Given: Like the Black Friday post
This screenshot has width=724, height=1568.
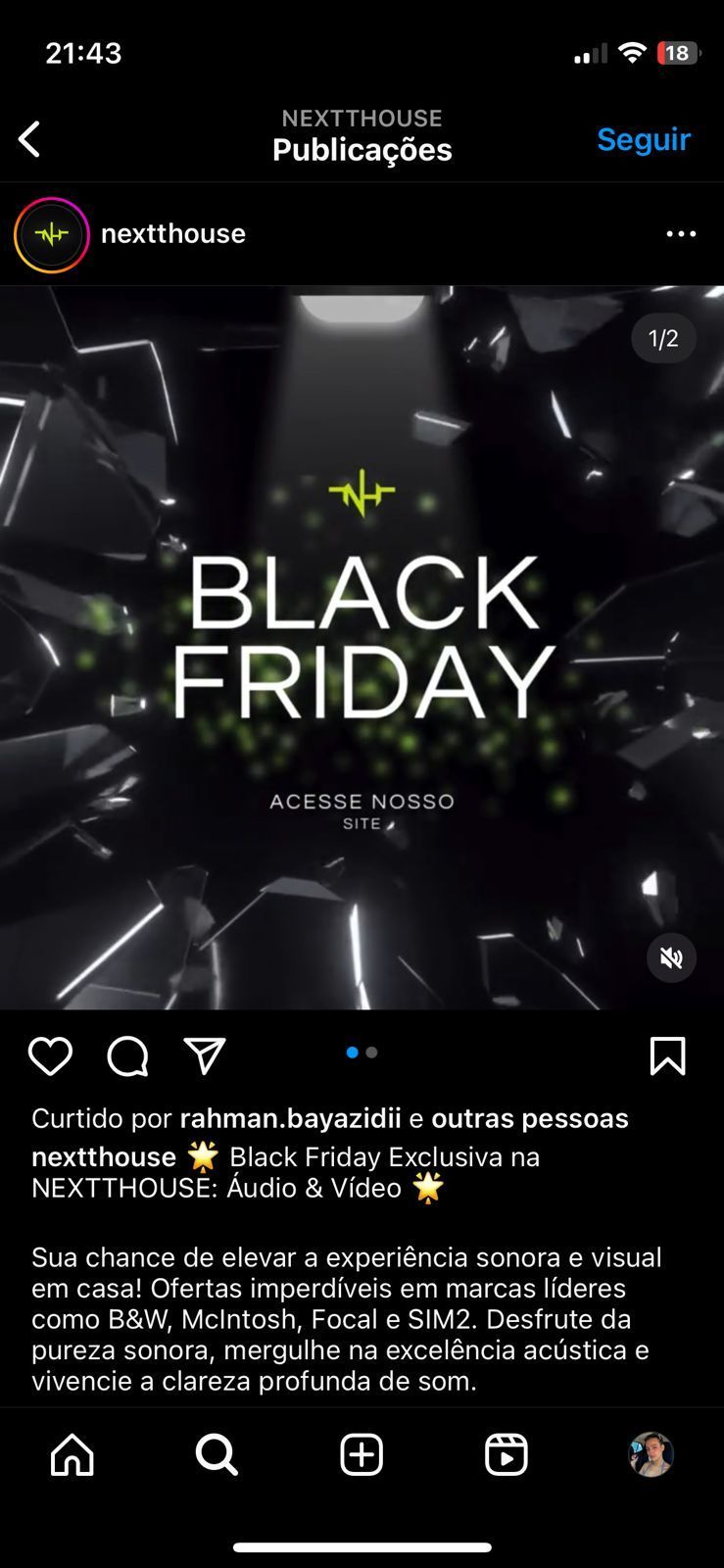Looking at the screenshot, I should 50,1056.
